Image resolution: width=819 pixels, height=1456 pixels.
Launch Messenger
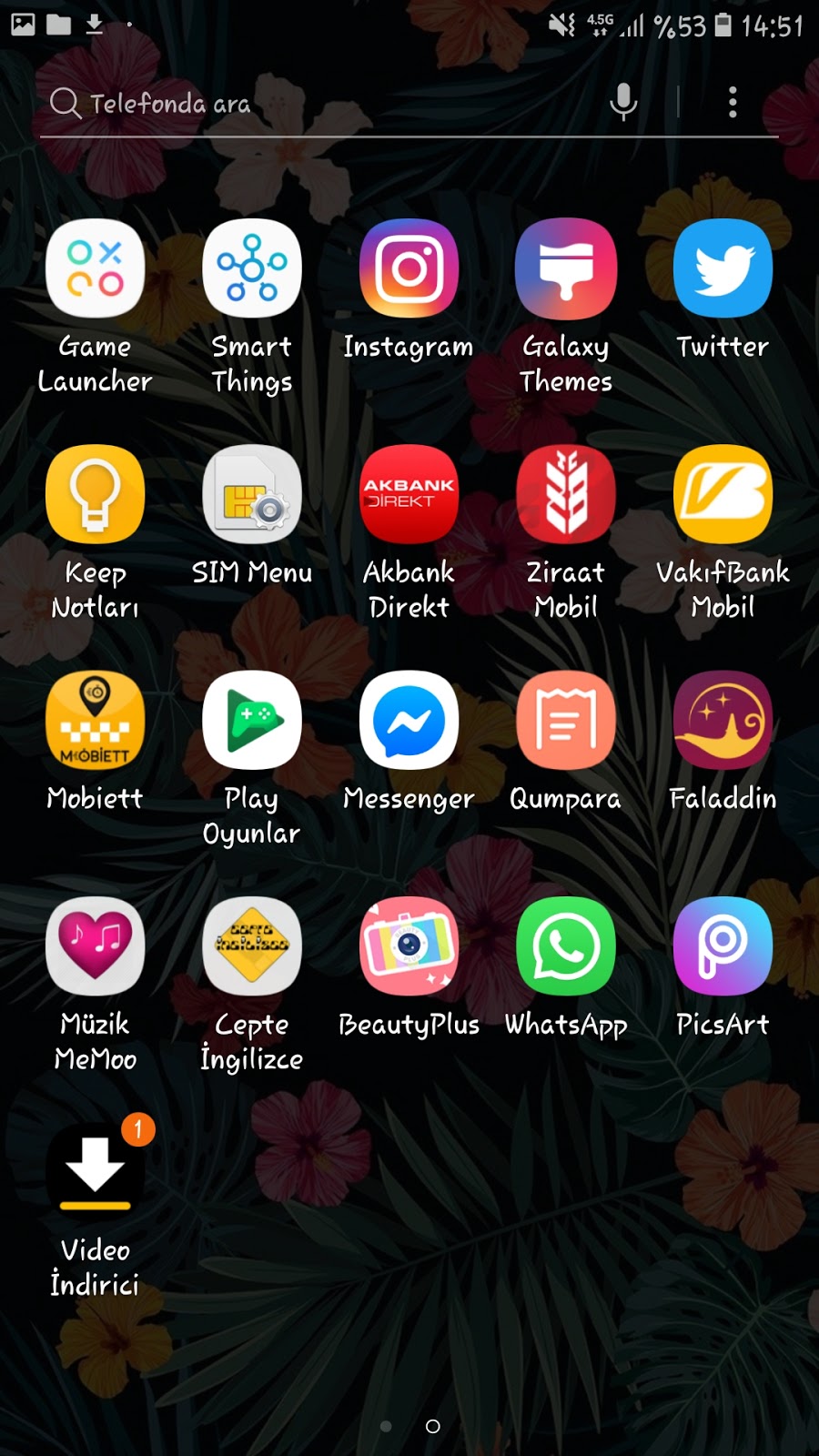409,721
